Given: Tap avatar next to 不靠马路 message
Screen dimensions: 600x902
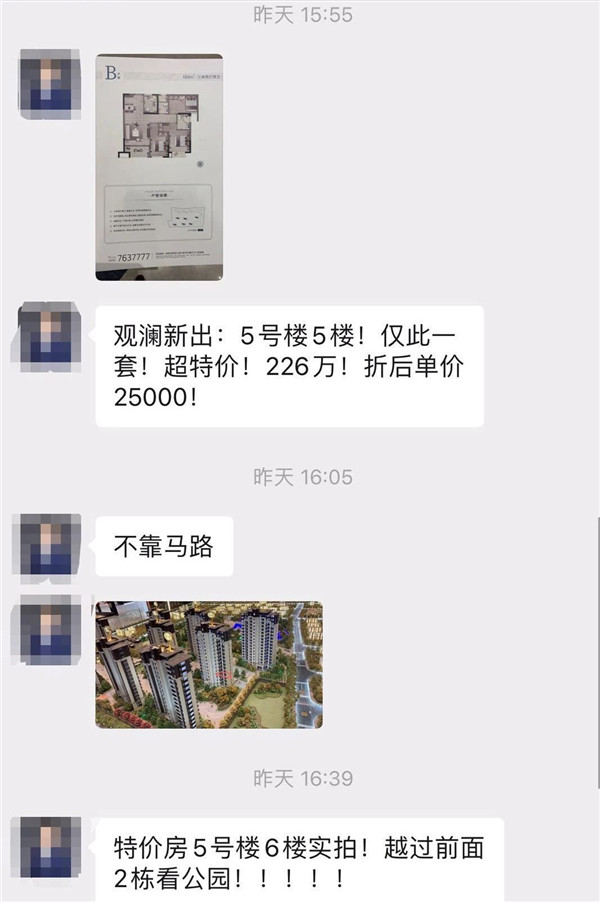Looking at the screenshot, I should pos(50,546).
